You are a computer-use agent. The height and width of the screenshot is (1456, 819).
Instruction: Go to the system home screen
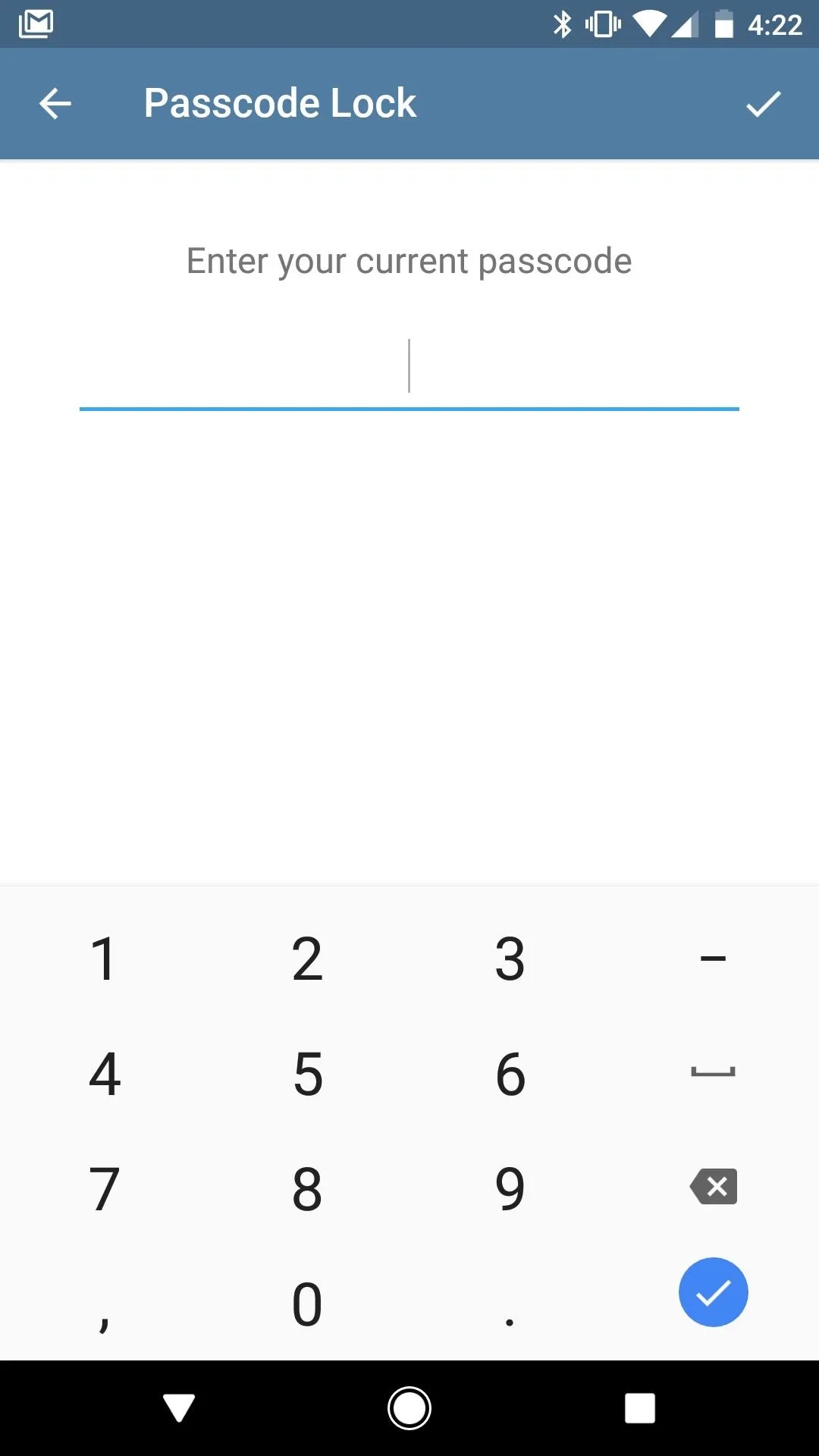[x=409, y=1408]
